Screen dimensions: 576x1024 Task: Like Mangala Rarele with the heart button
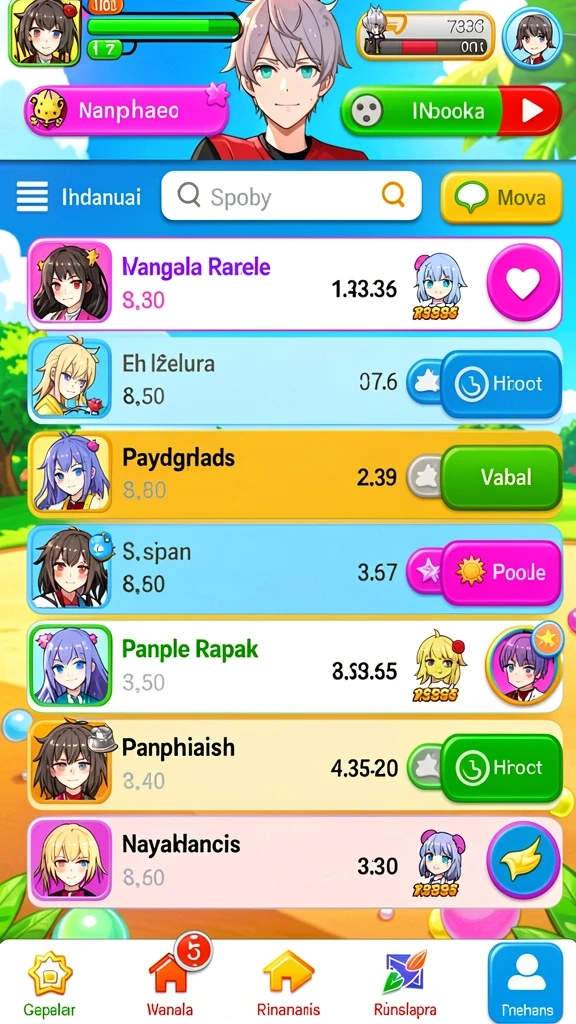[x=524, y=283]
